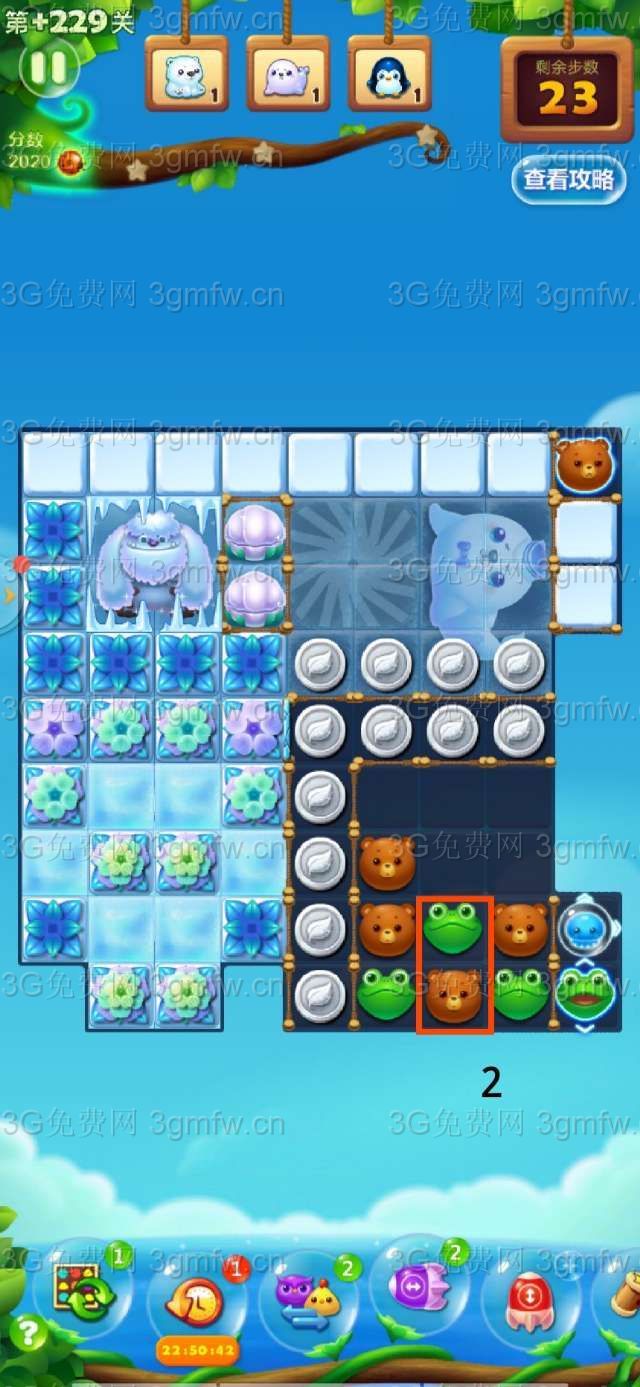Select the blue jellyfish bubble piece
This screenshot has width=640, height=1387.
(585, 930)
